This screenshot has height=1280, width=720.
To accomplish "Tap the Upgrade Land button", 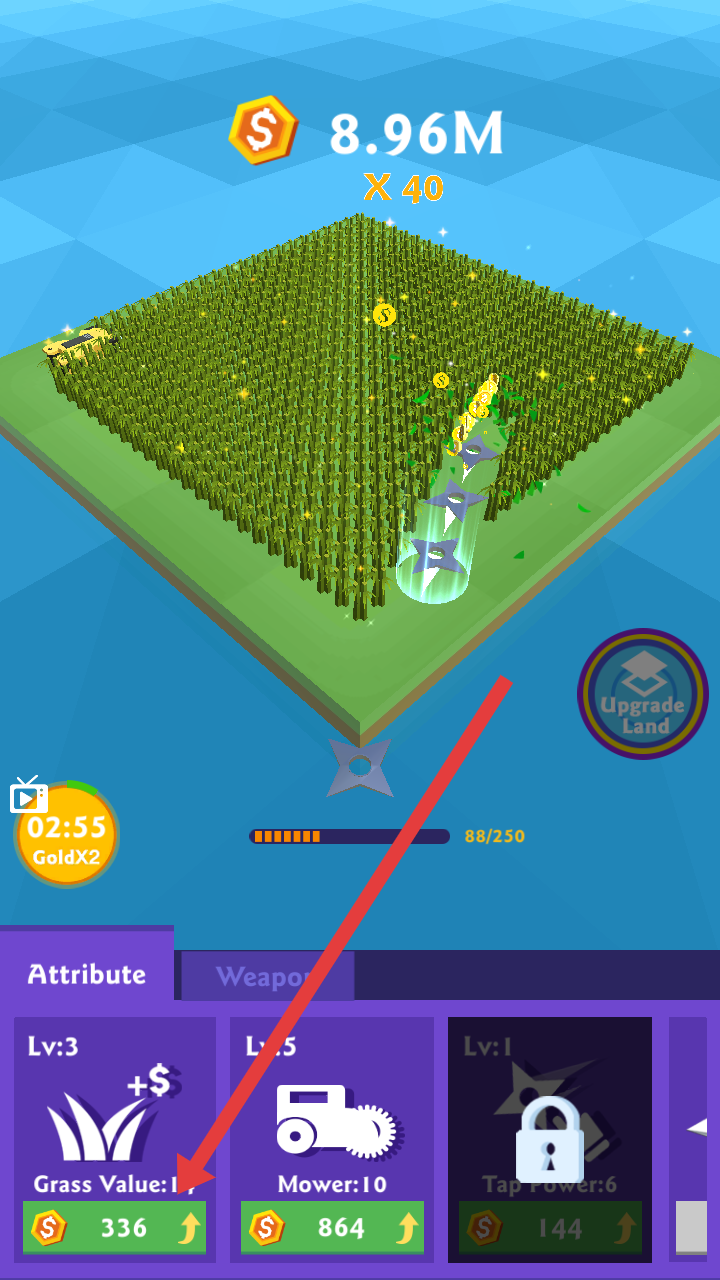I will 642,694.
